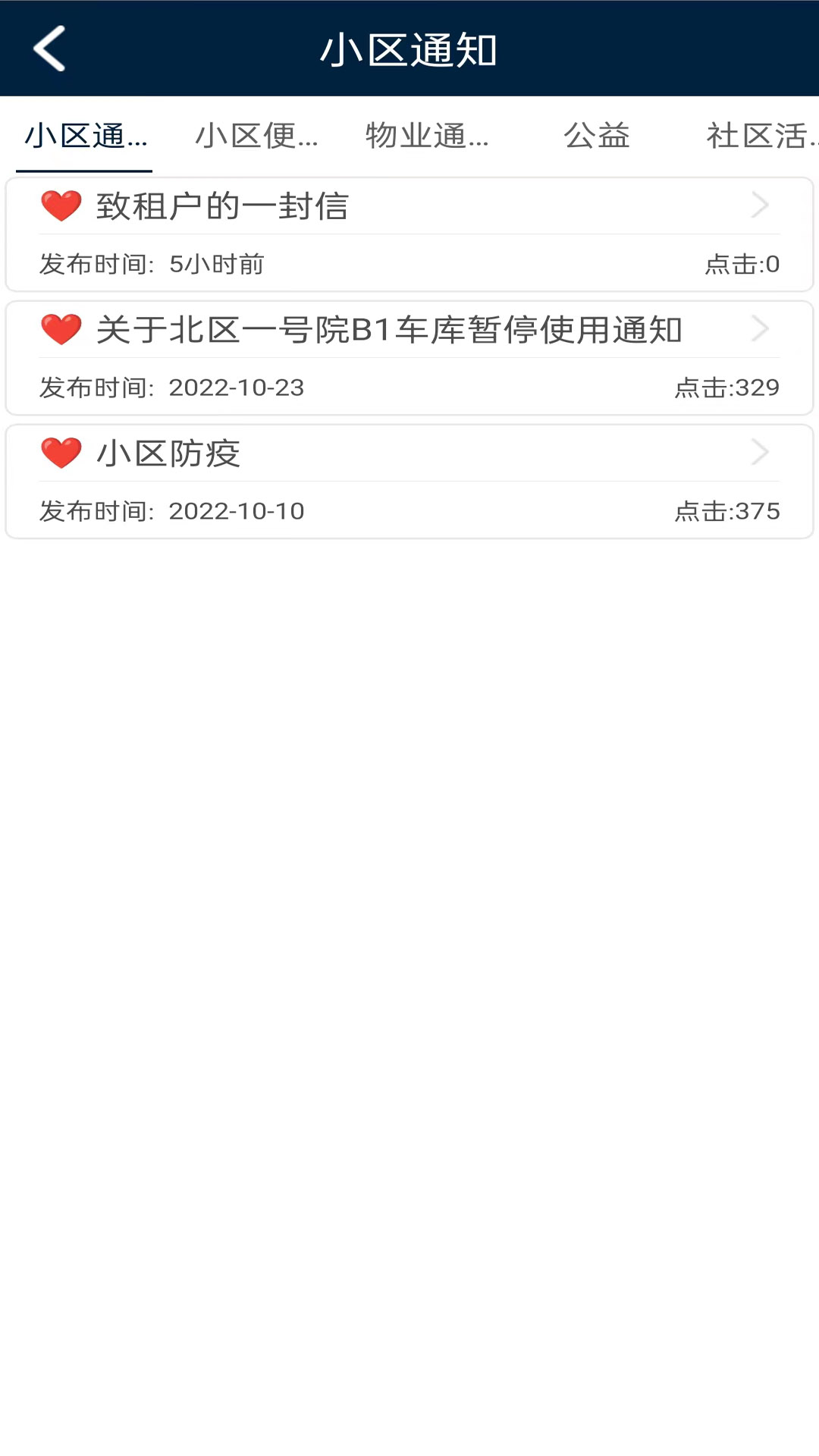Click the 点击:329 counter text
The width and height of the screenshot is (819, 1456).
[x=730, y=388]
